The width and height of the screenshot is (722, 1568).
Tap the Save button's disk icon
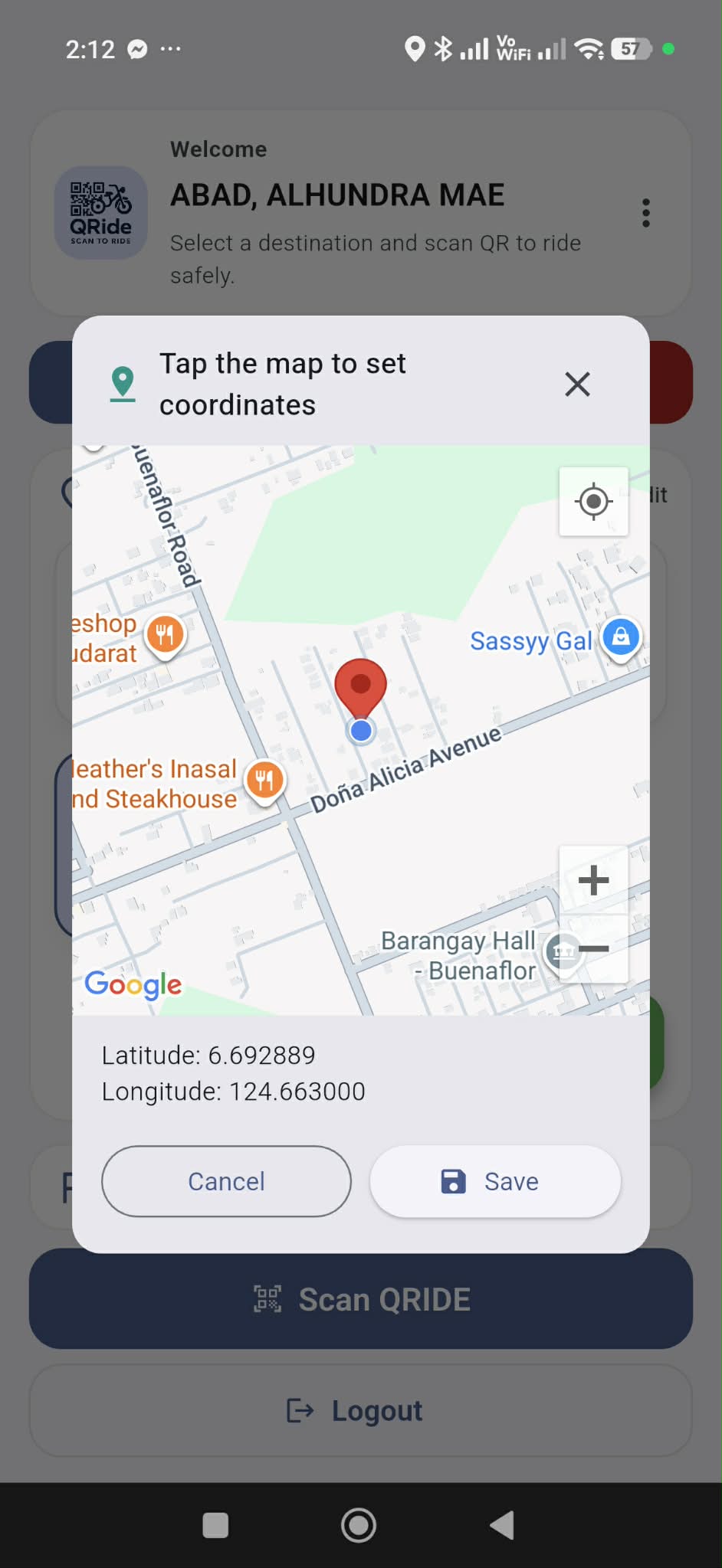click(x=454, y=1181)
